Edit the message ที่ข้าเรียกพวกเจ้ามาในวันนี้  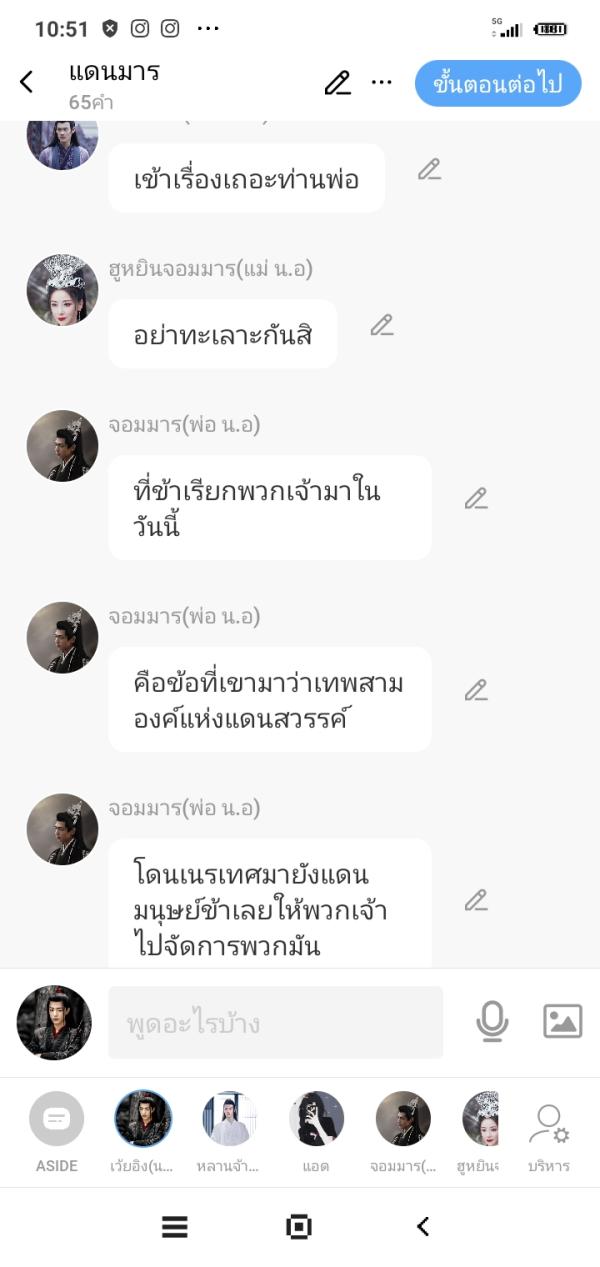pyautogui.click(x=476, y=498)
